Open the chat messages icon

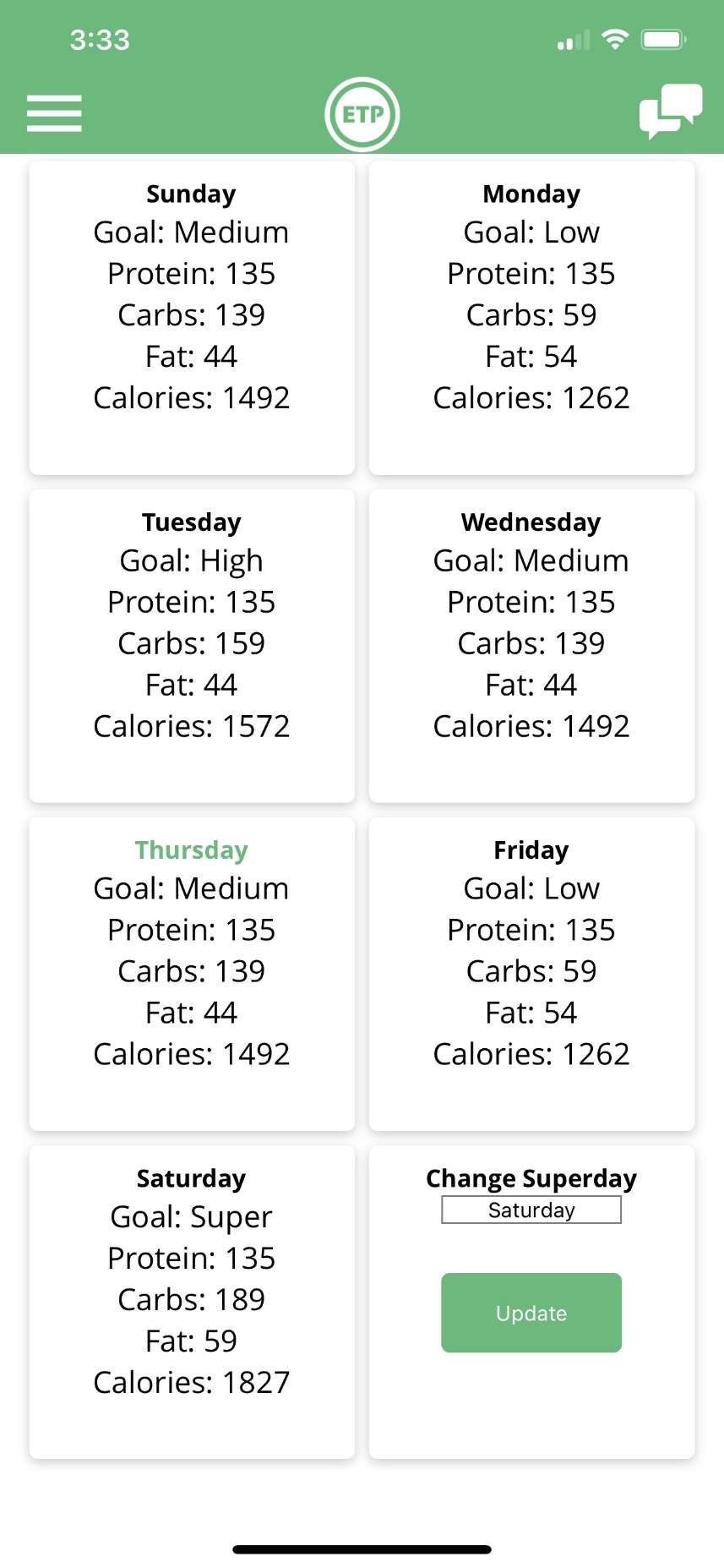click(x=670, y=111)
